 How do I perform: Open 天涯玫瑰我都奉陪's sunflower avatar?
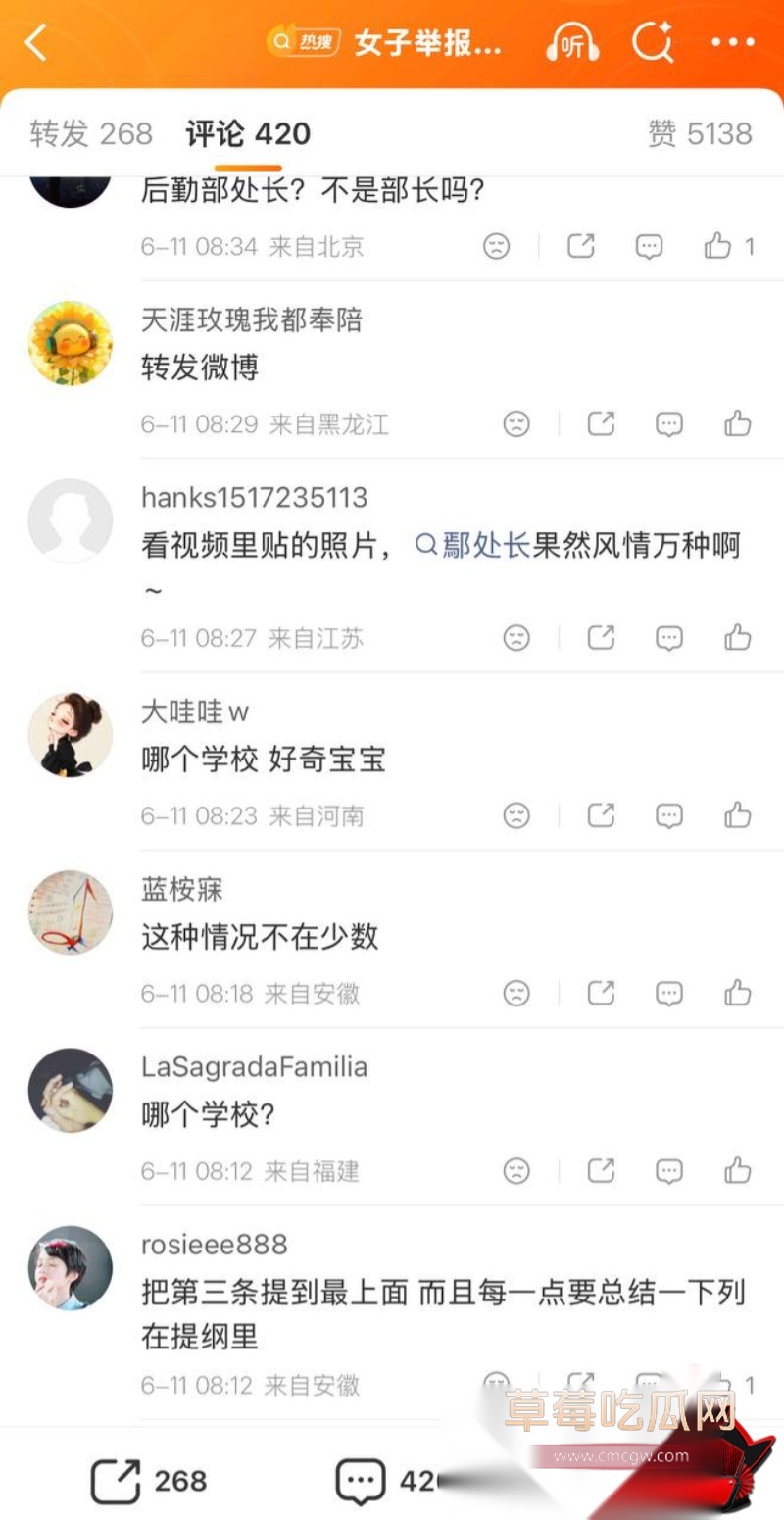pos(70,343)
